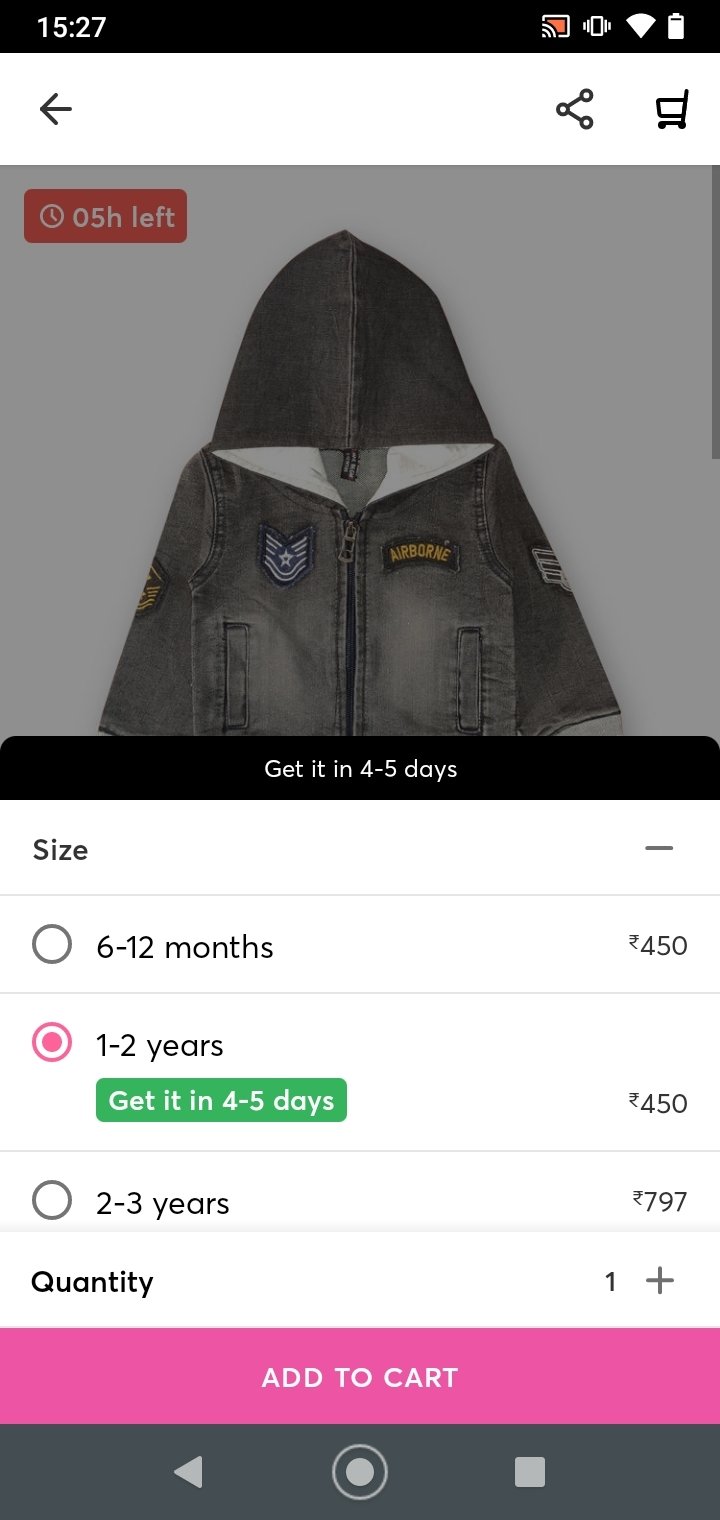Choose the 1-2 years size option
The width and height of the screenshot is (720, 1520).
coord(360,1072)
